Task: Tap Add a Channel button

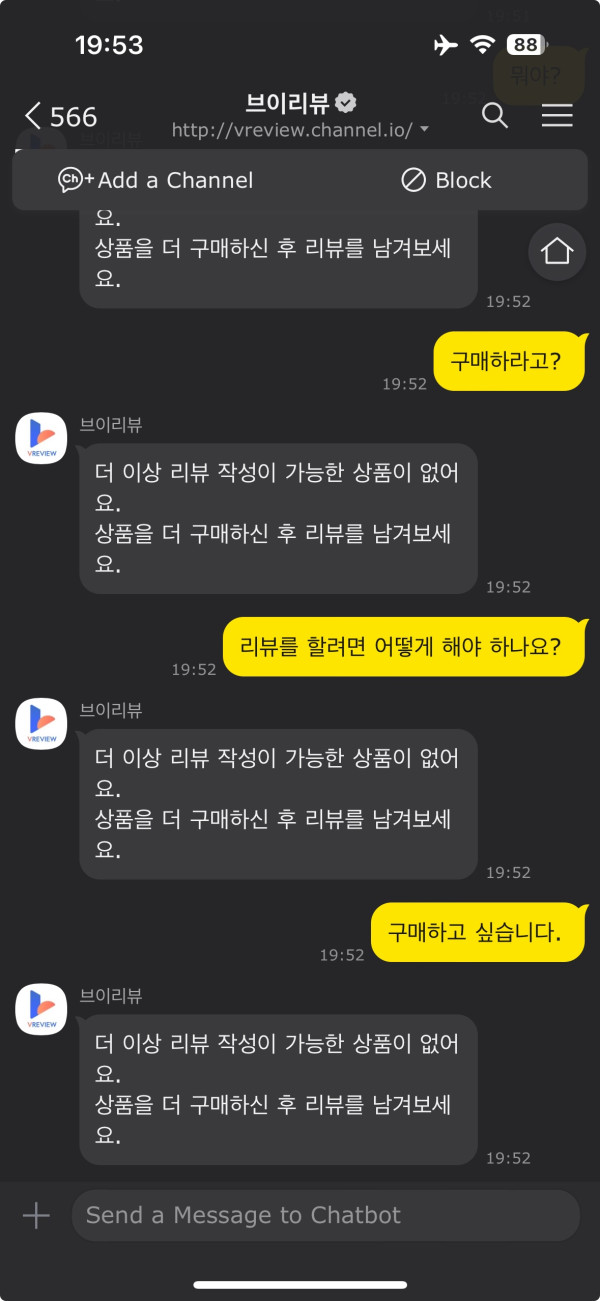Action: pyautogui.click(x=156, y=180)
